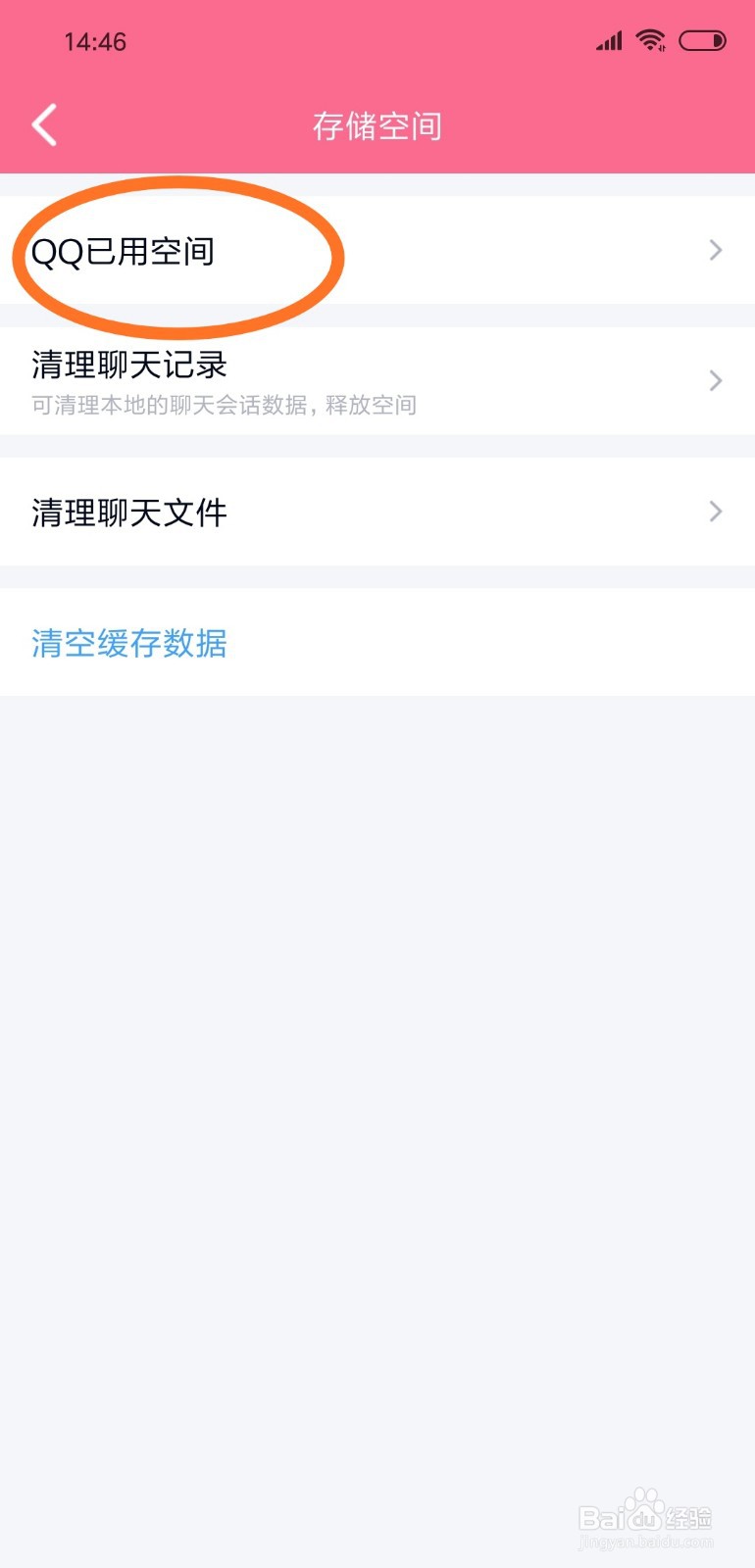
Task: Tap the cellular signal strength icon
Action: [x=607, y=41]
